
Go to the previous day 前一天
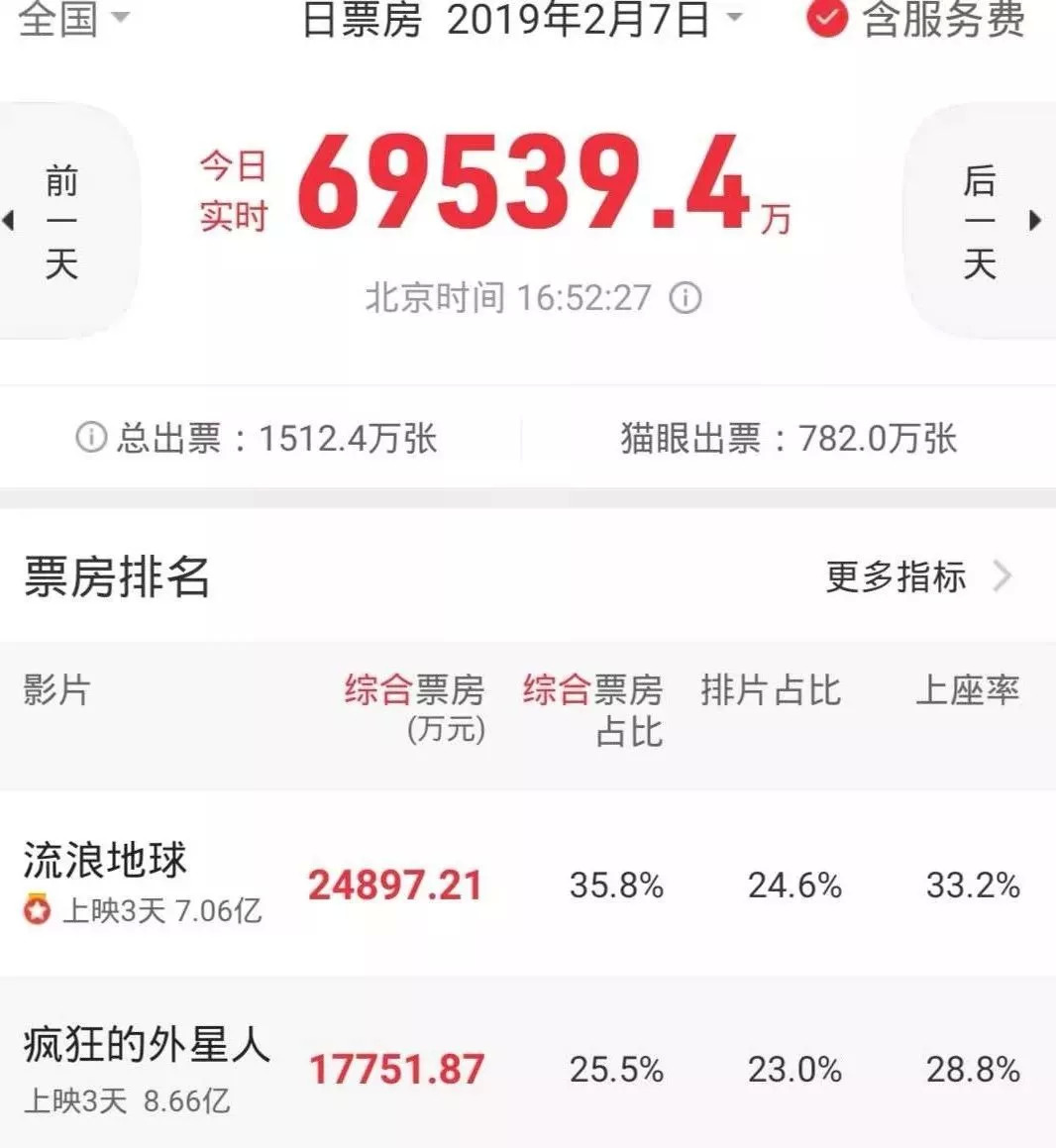pos(61,221)
